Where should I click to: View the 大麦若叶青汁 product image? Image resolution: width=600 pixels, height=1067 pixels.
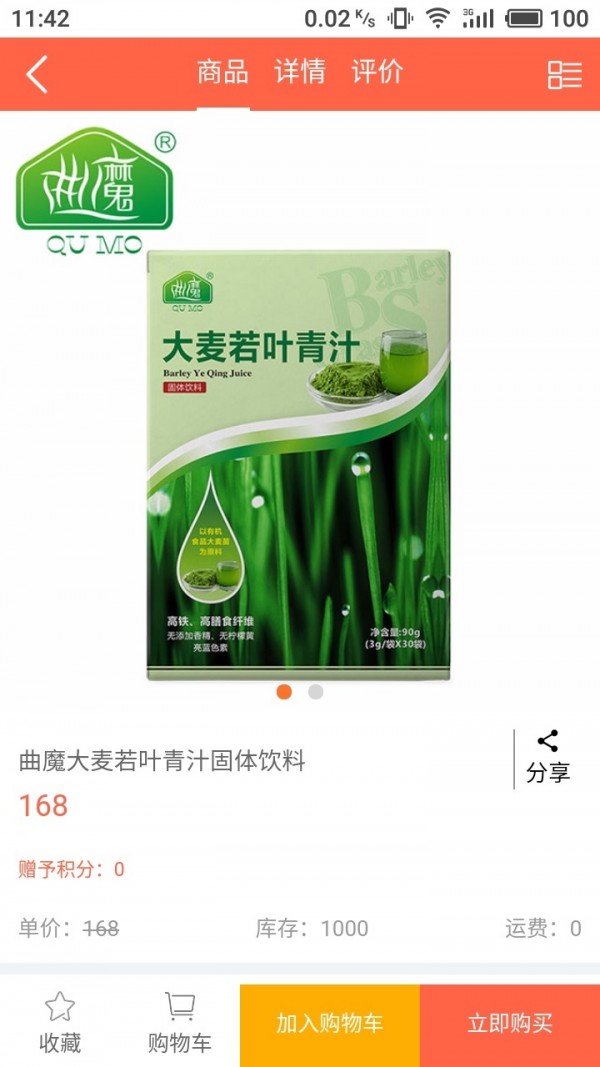[x=298, y=465]
